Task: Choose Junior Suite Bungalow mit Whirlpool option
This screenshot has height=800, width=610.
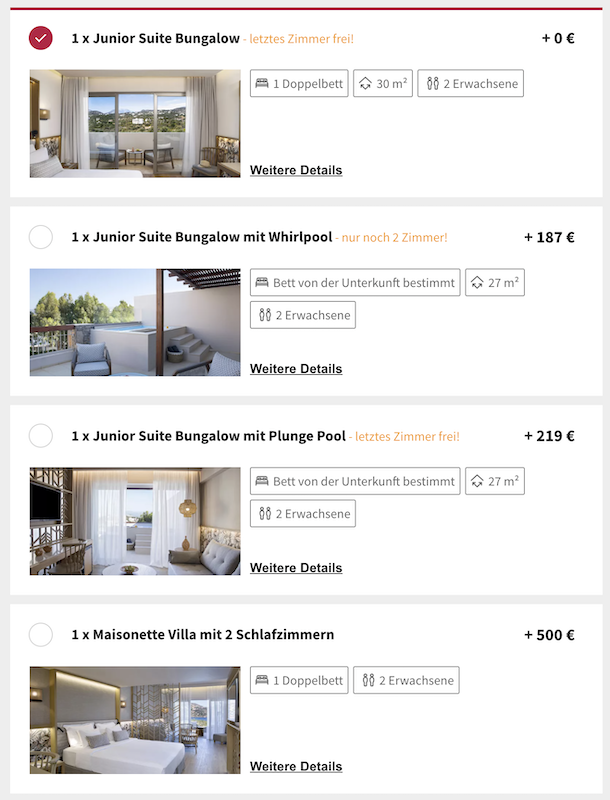Action: pos(41,237)
